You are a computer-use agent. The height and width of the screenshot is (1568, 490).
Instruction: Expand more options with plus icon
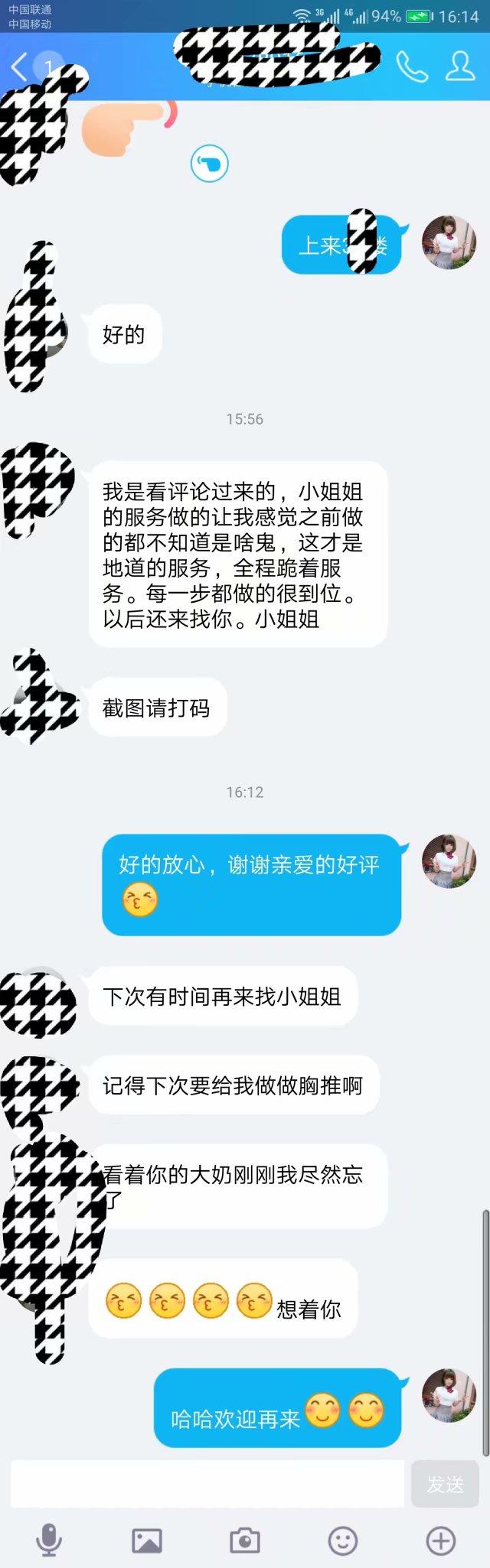pyautogui.click(x=441, y=1540)
